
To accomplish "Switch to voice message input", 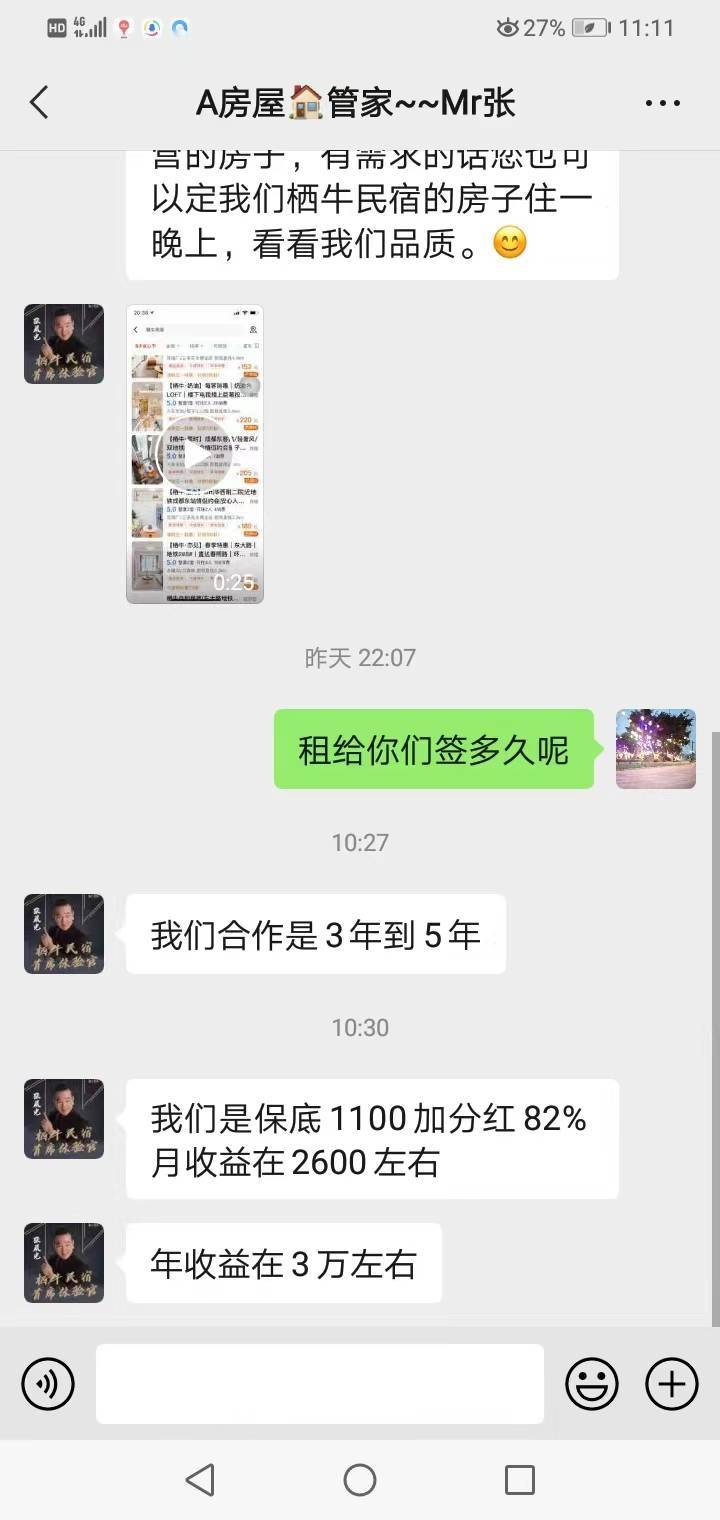I will [48, 1384].
